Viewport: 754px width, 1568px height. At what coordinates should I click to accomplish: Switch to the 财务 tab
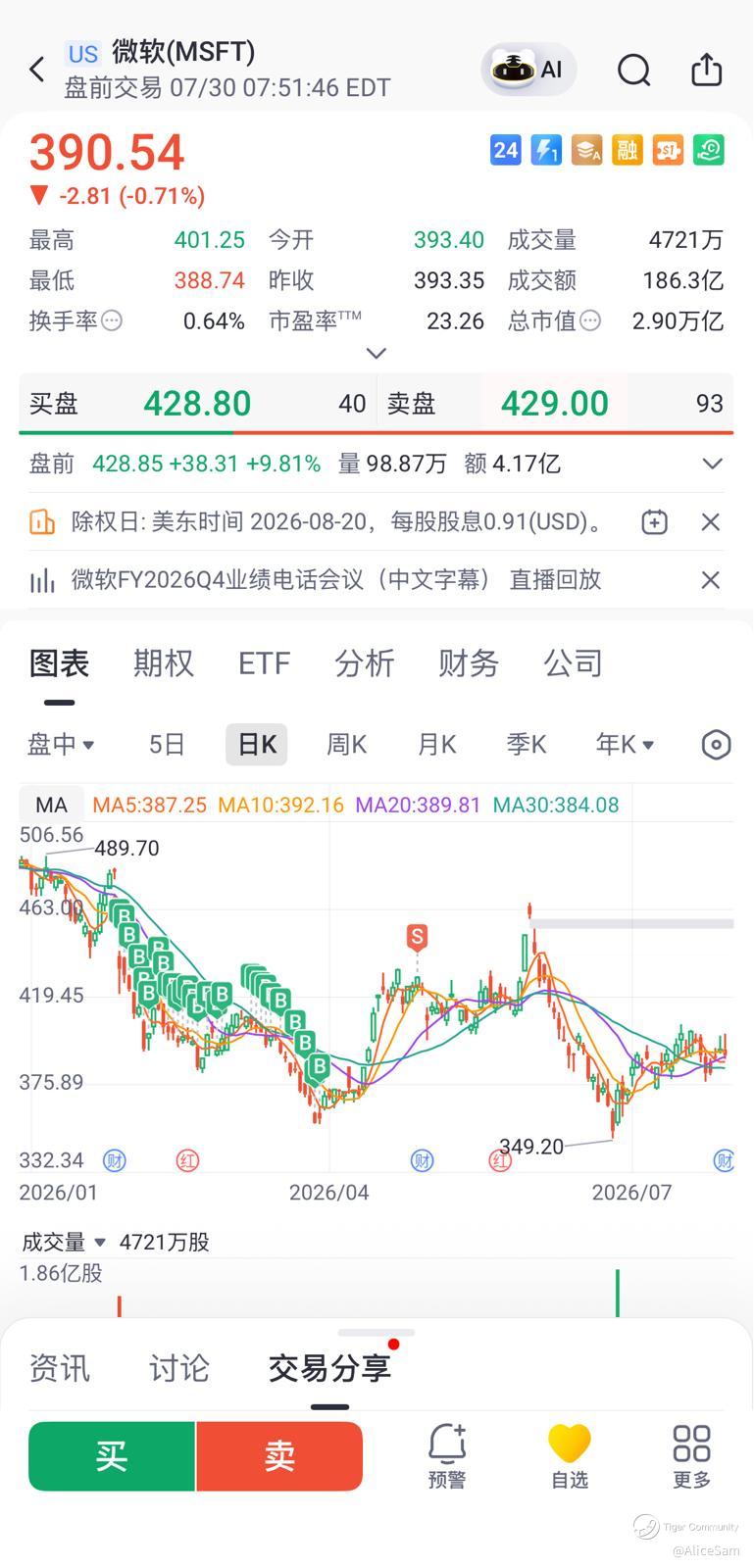(469, 663)
